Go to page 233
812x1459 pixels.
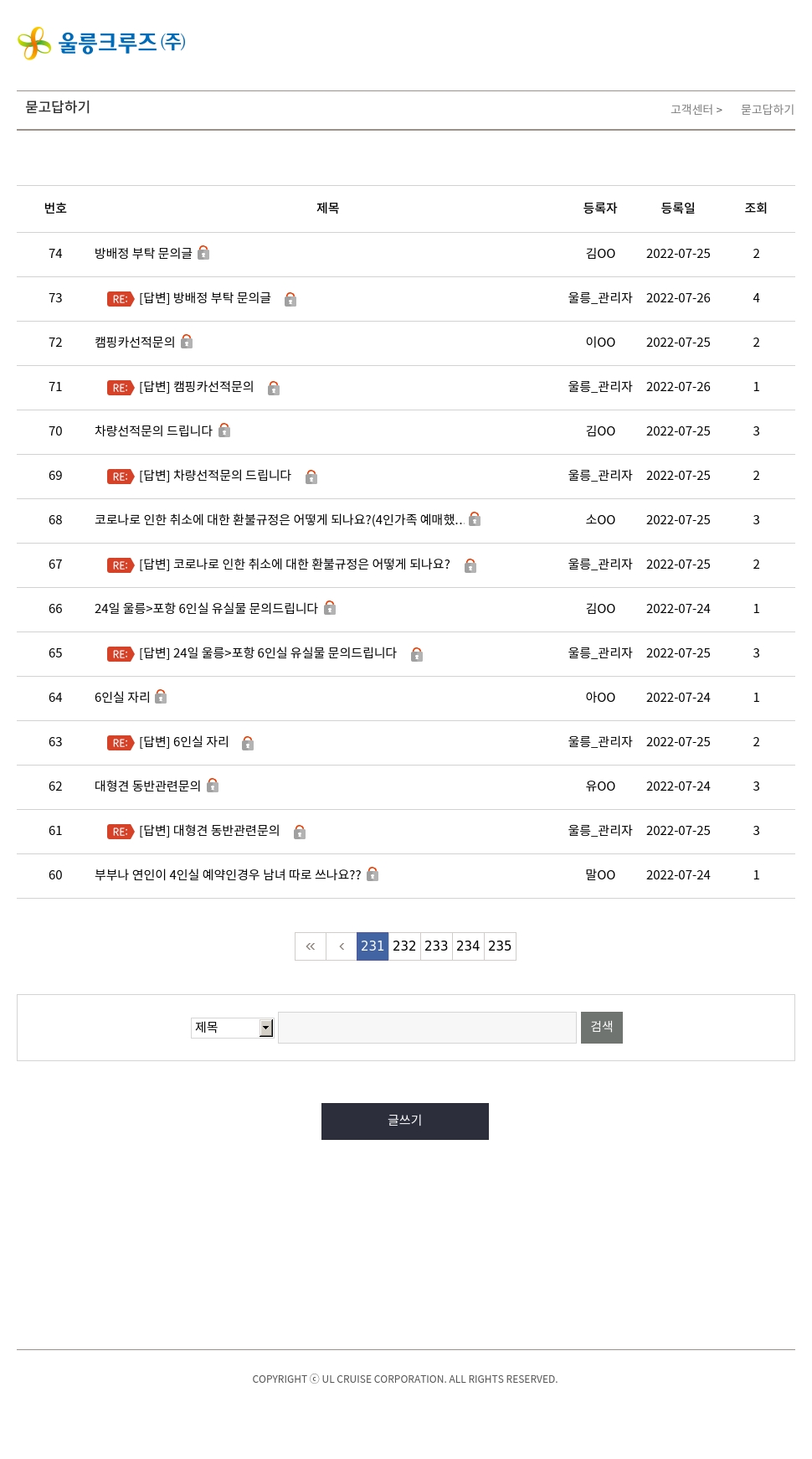pos(436,946)
